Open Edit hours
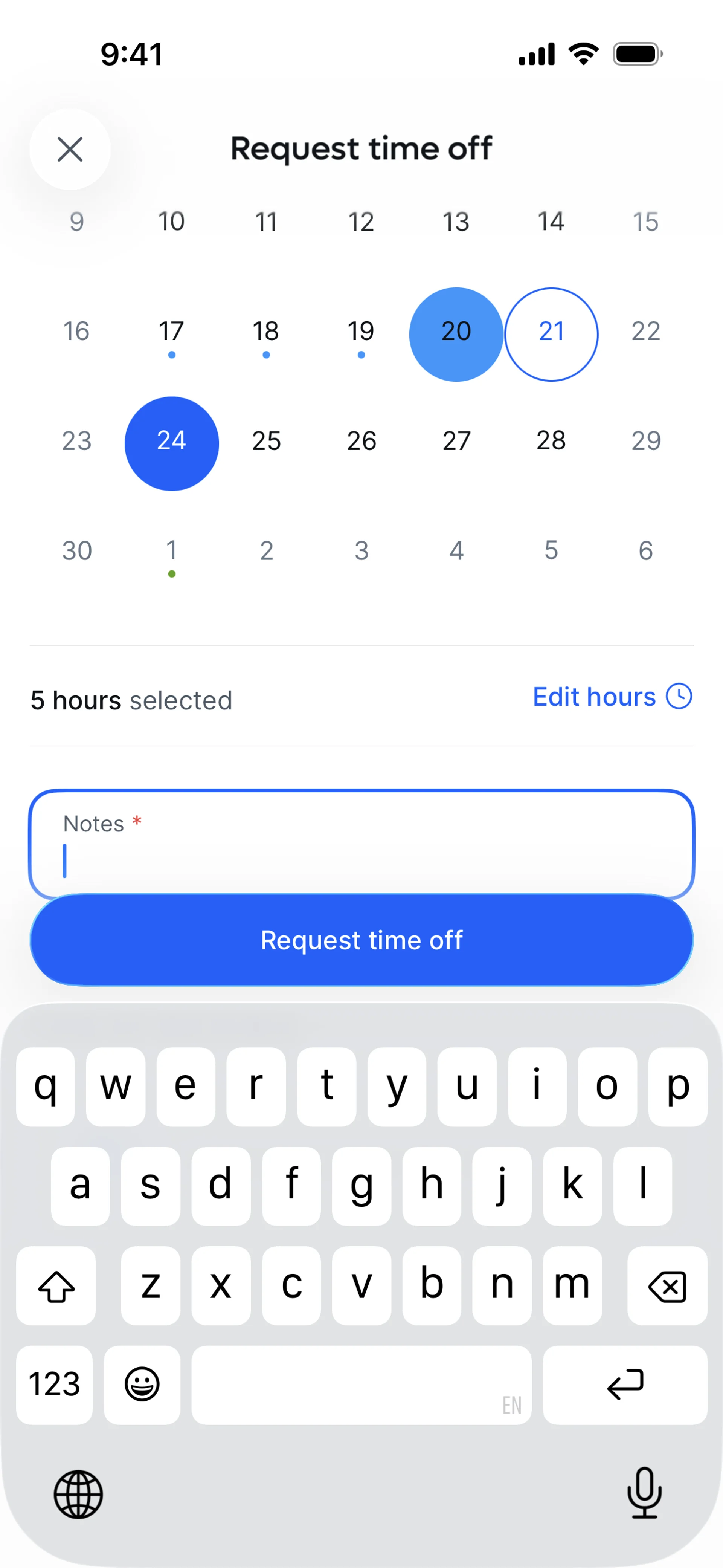723x1568 pixels. click(x=612, y=696)
